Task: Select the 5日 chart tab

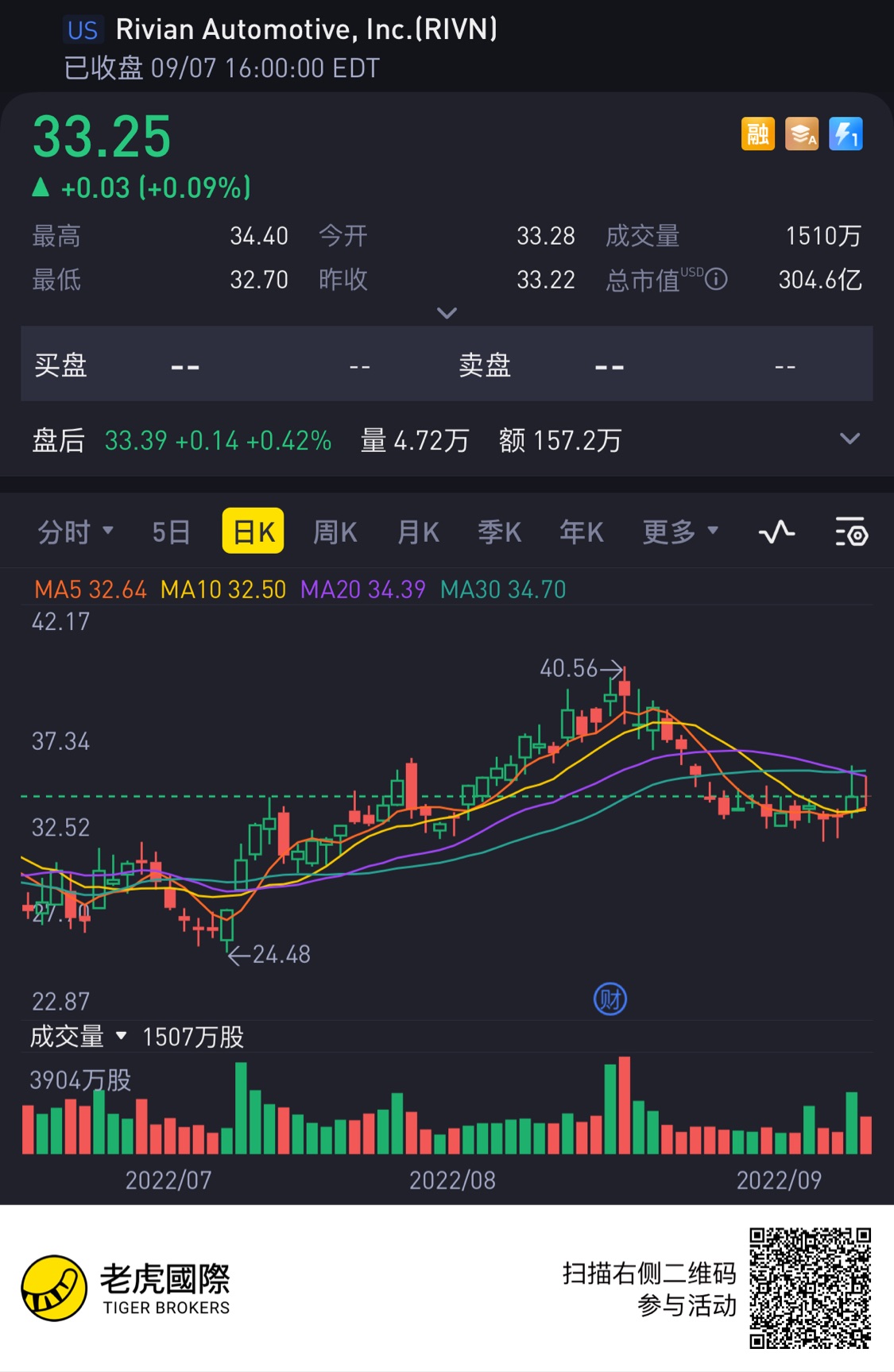Action: click(171, 531)
